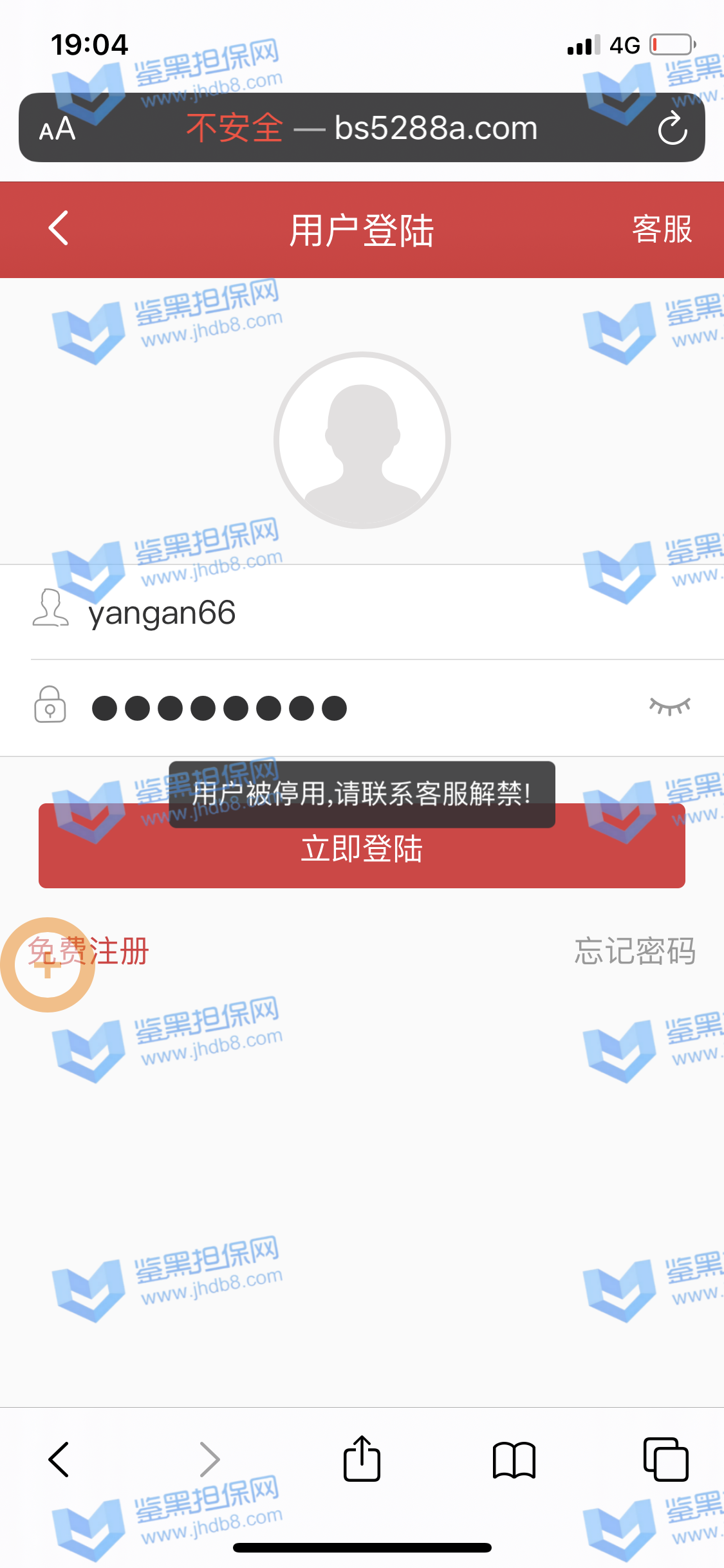Reload the page in Safari

(673, 128)
